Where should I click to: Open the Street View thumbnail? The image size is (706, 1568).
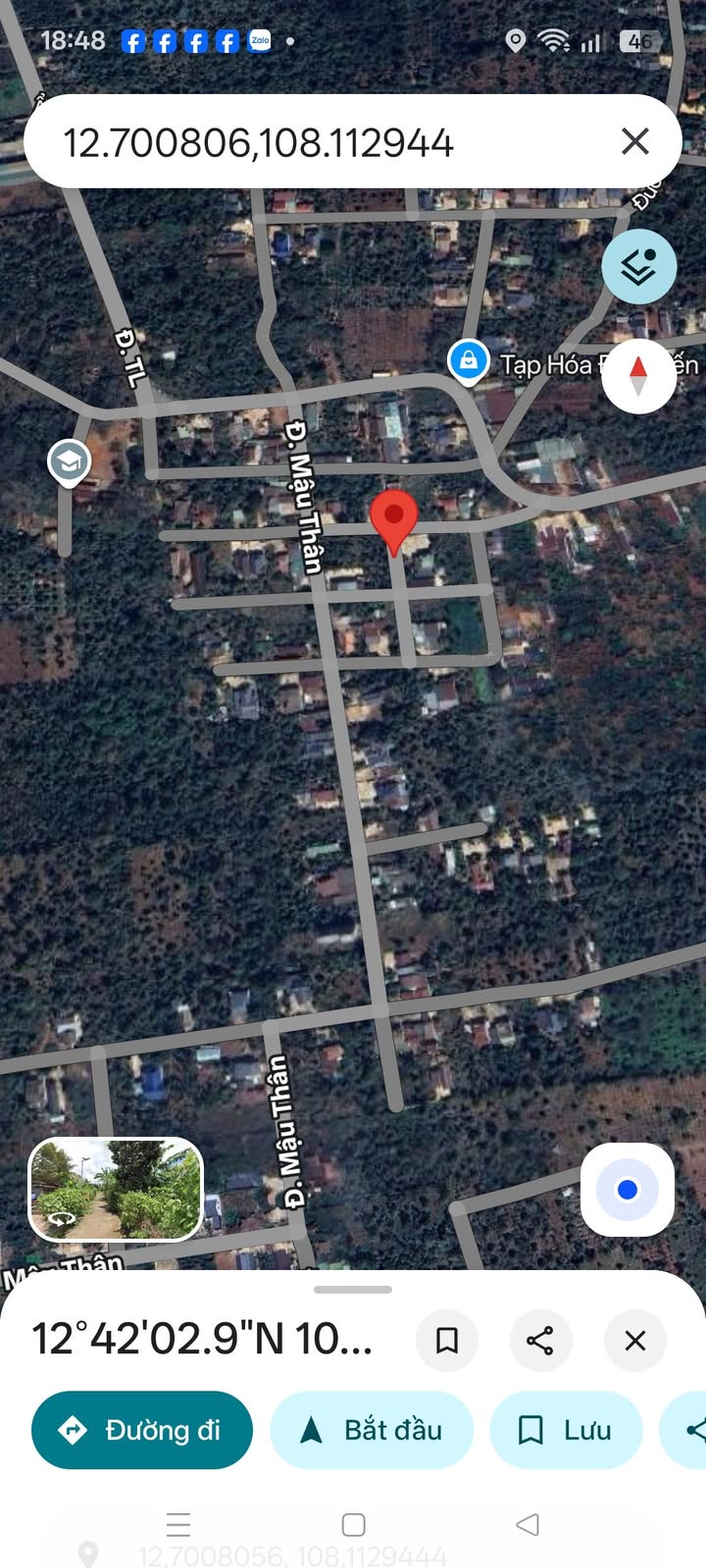click(116, 1189)
